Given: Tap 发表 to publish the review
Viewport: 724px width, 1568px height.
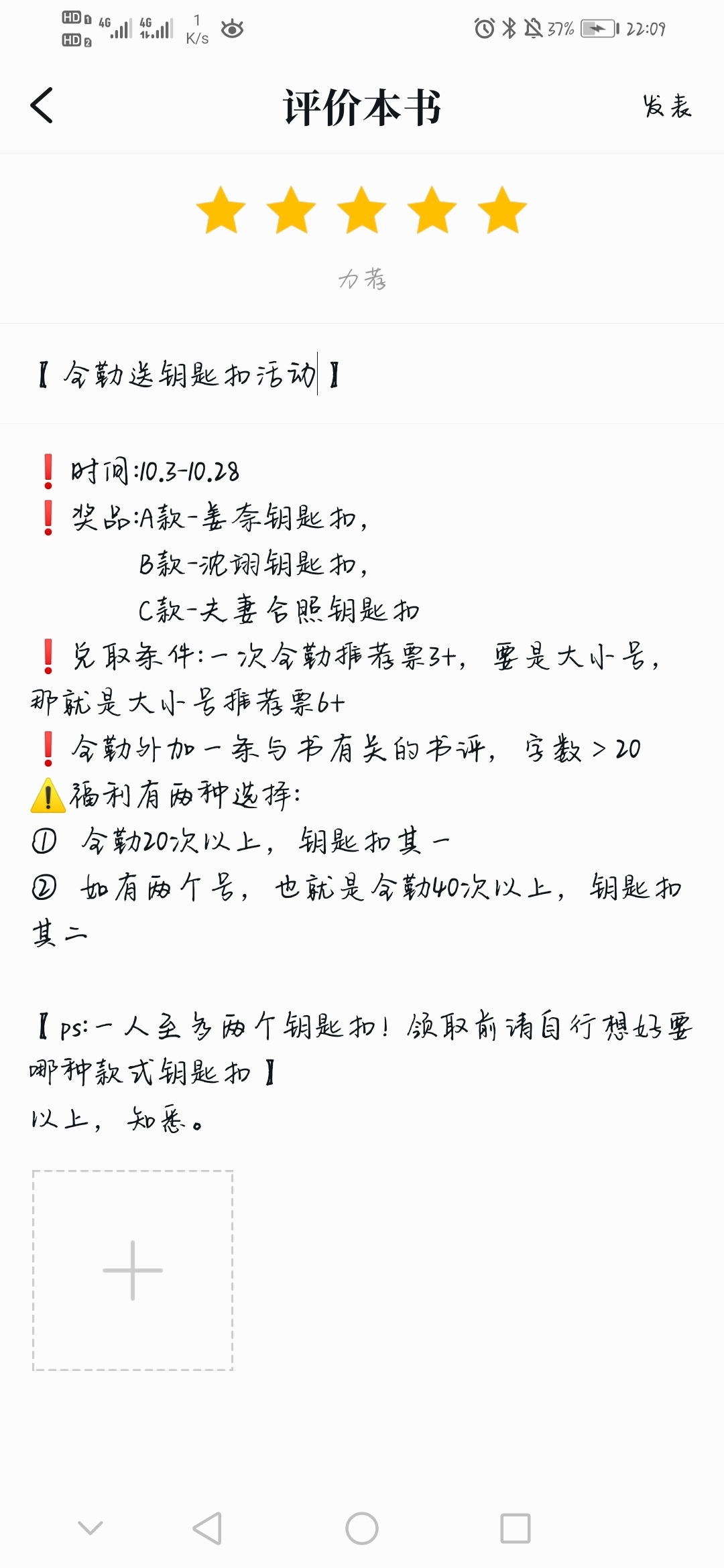Looking at the screenshot, I should pos(666,106).
